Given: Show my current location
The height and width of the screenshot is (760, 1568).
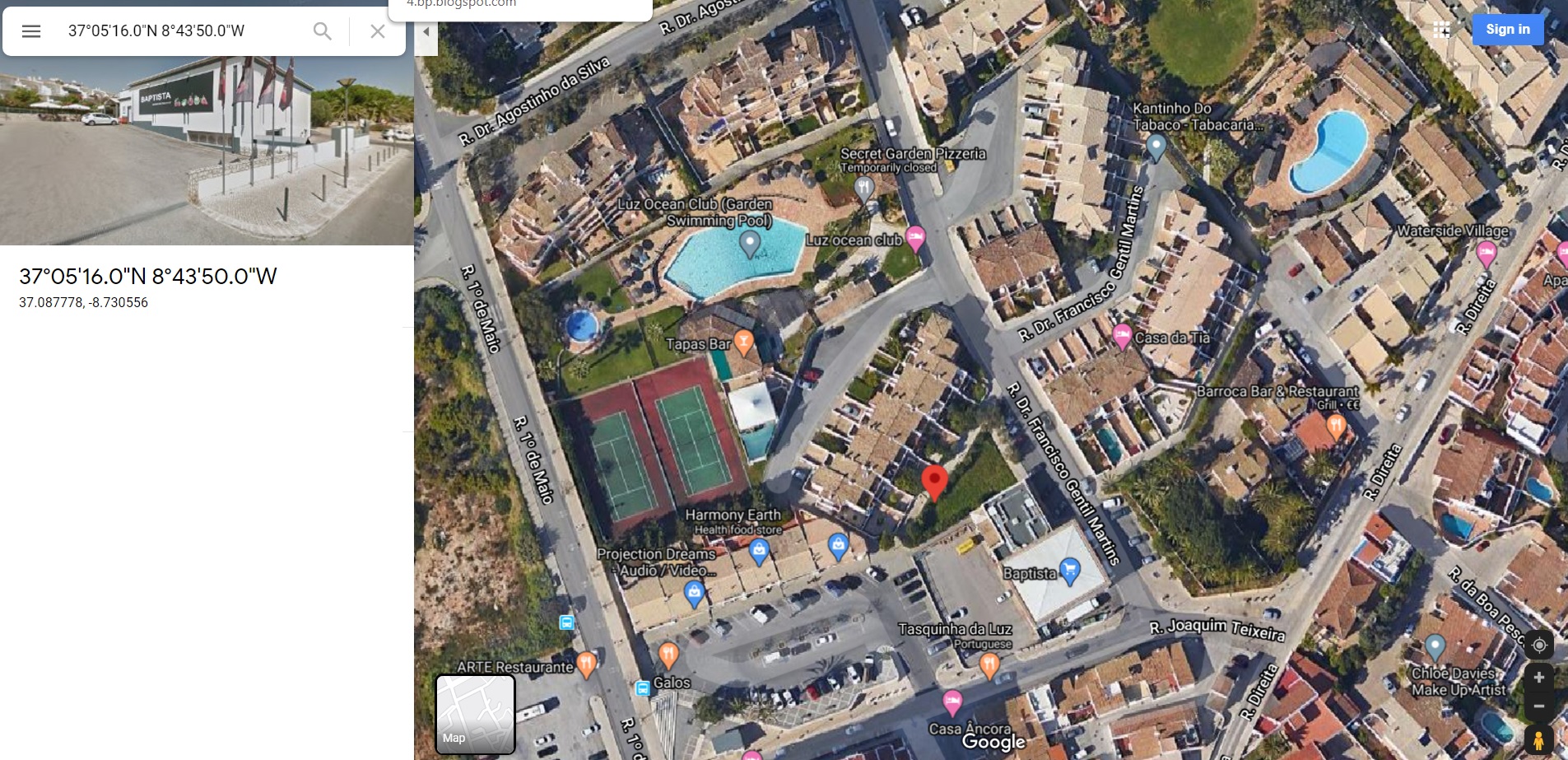Looking at the screenshot, I should 1538,645.
